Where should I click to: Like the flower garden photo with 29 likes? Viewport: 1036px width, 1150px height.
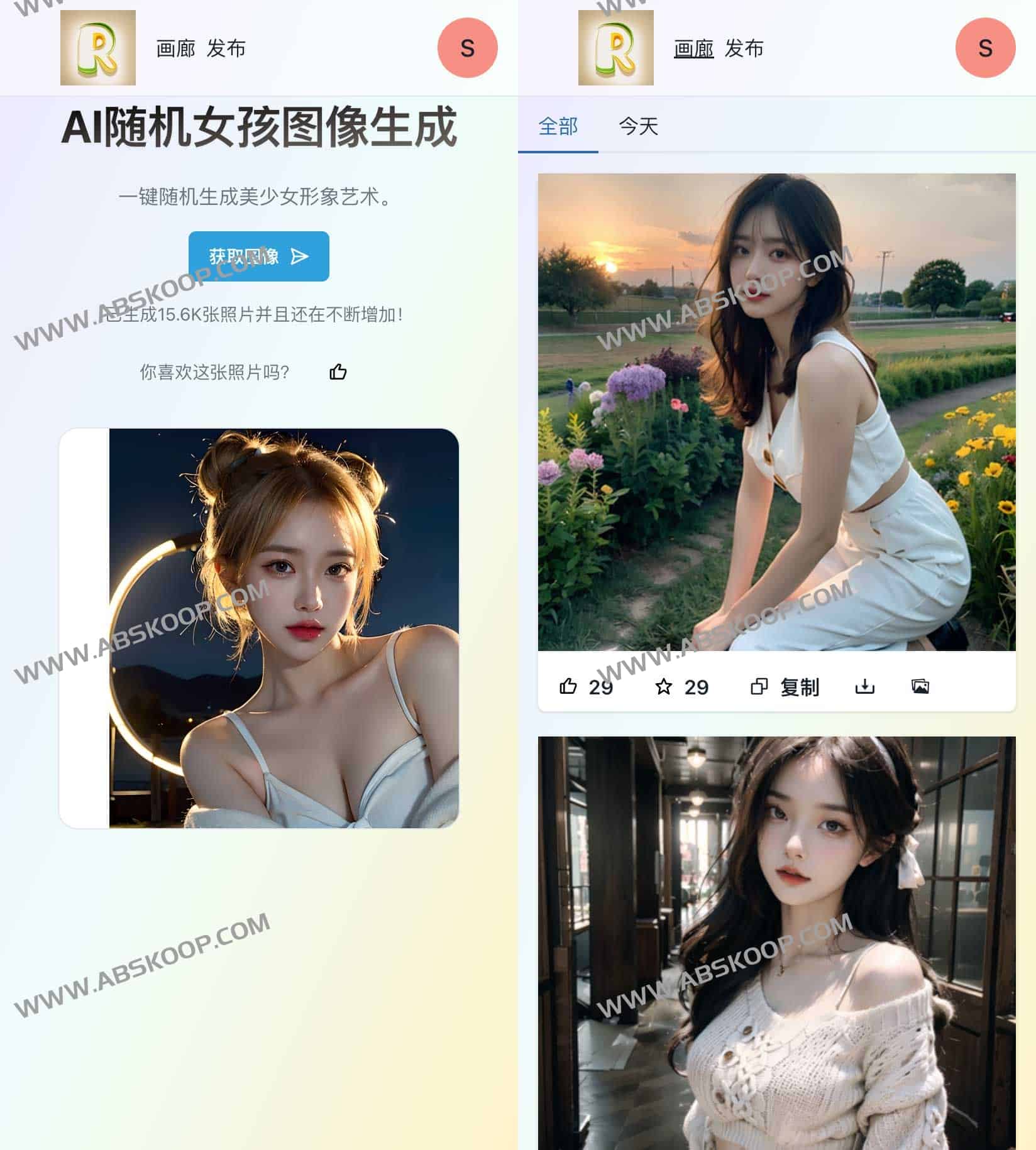point(568,686)
